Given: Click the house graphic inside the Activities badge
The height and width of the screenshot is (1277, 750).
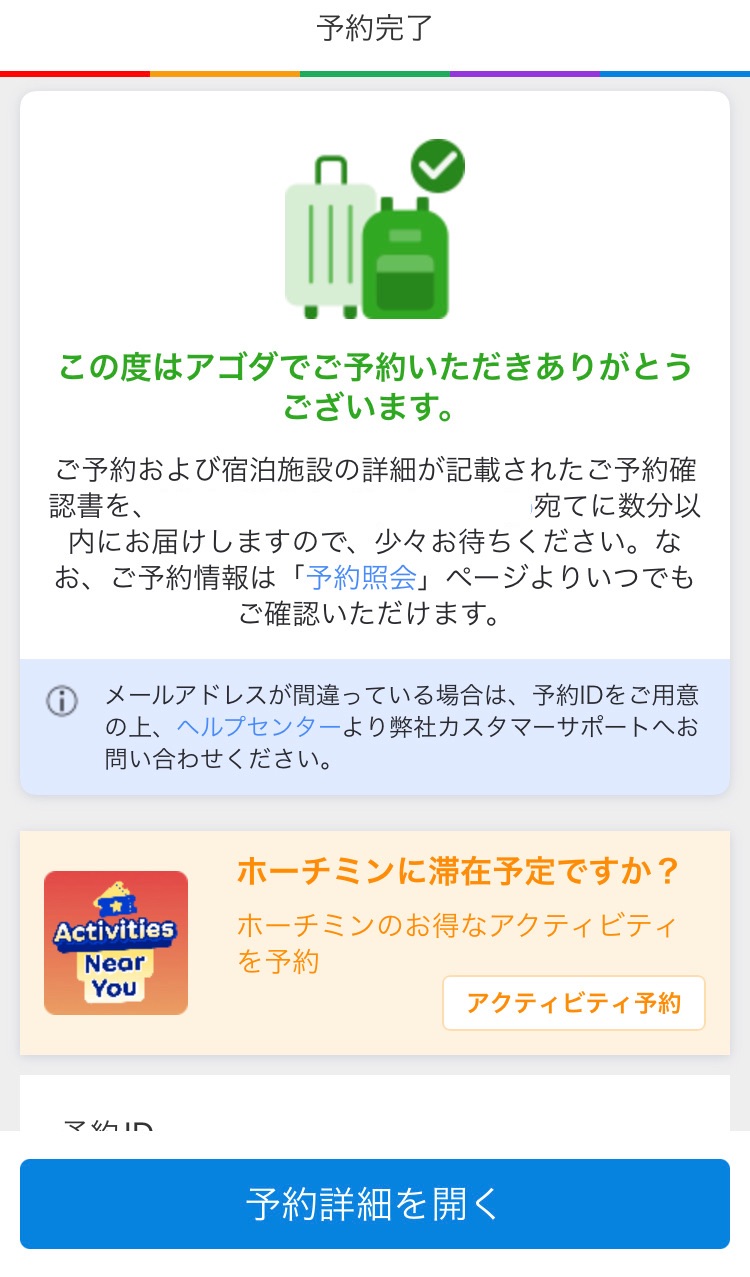Looking at the screenshot, I should click(x=116, y=897).
